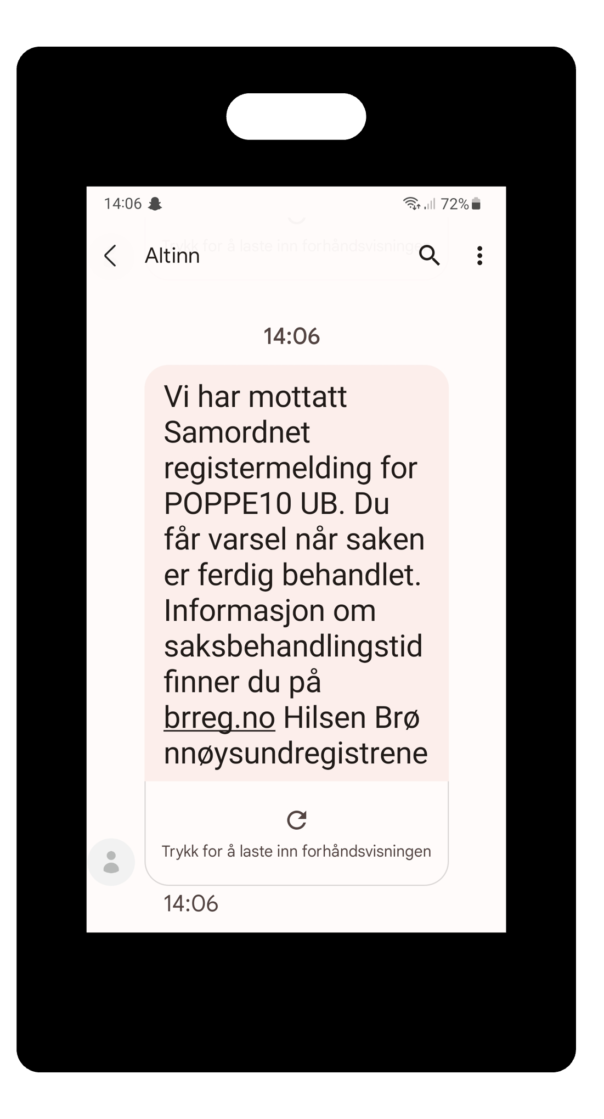The image size is (604, 1119).
Task: Load the link preview (Trykk for å laste inn)
Action: click(x=296, y=833)
